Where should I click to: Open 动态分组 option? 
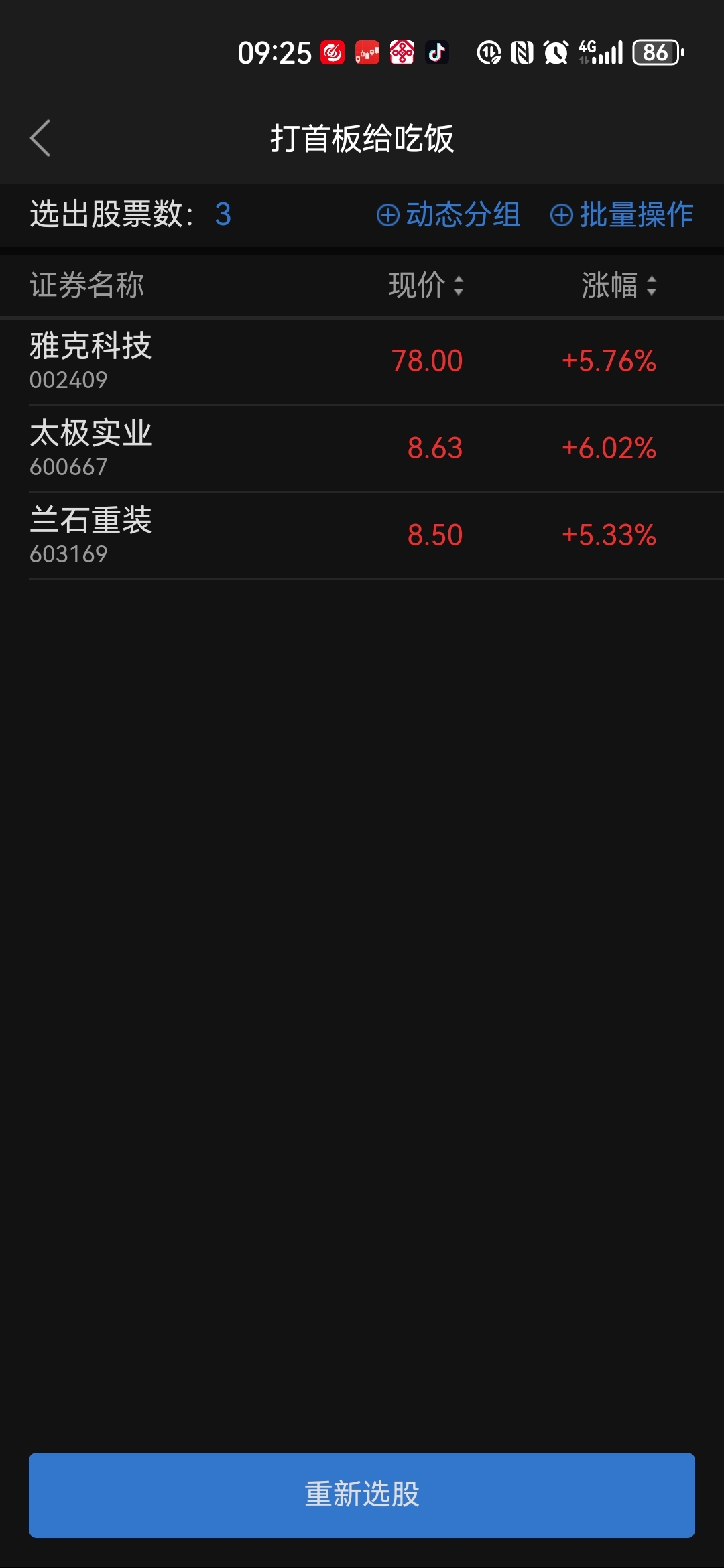click(448, 215)
